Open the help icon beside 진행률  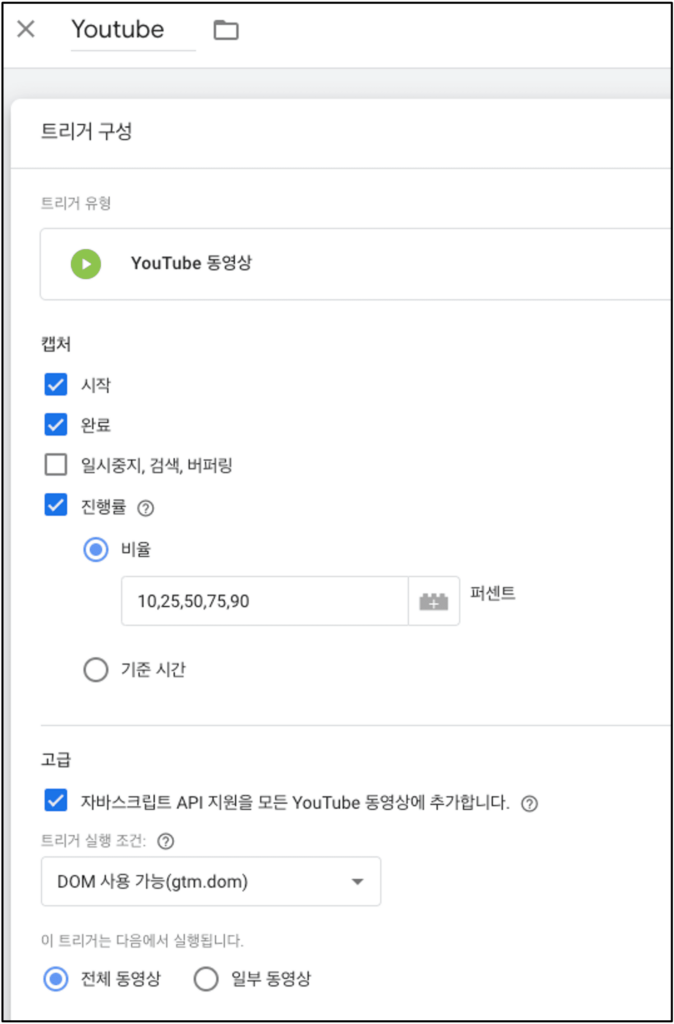[x=145, y=507]
